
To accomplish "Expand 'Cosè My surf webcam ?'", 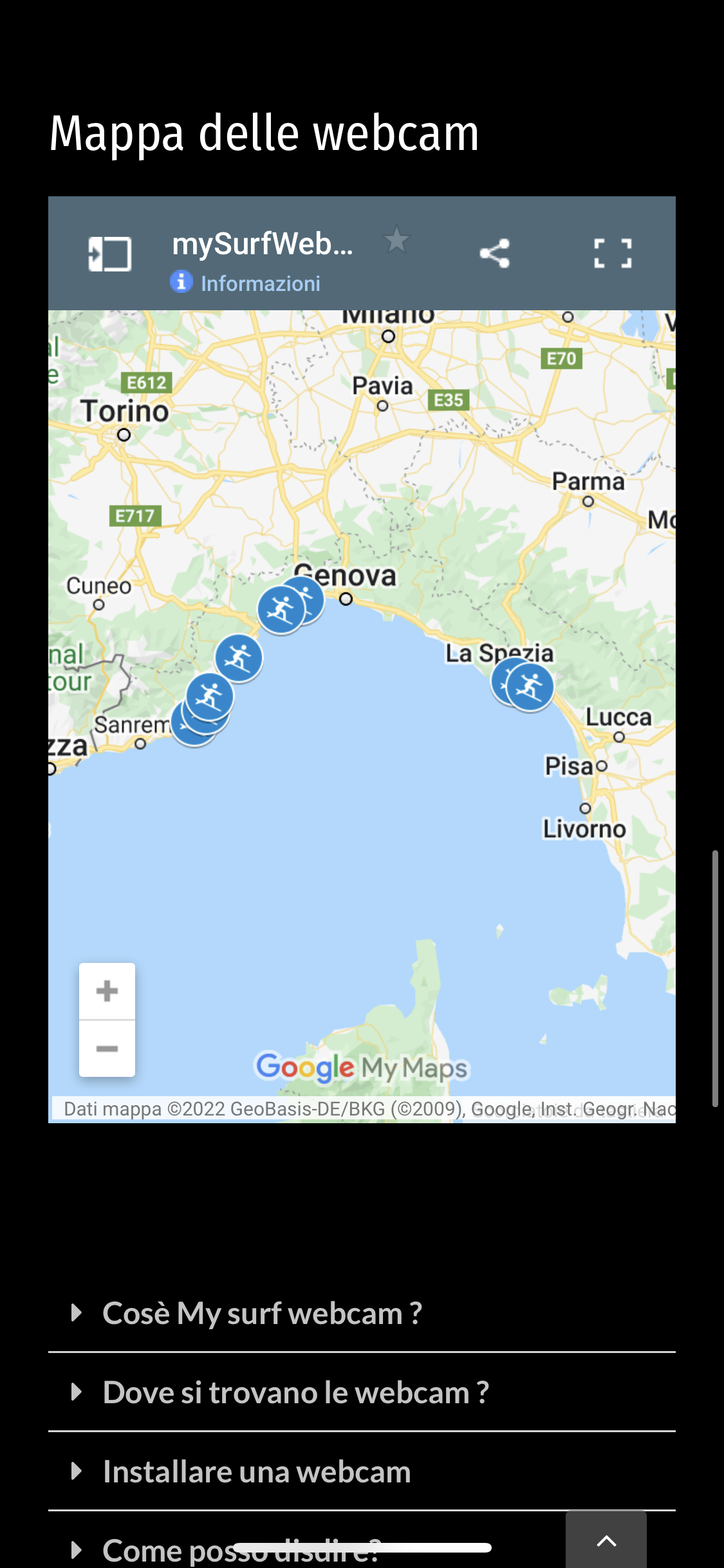I will click(x=262, y=1313).
